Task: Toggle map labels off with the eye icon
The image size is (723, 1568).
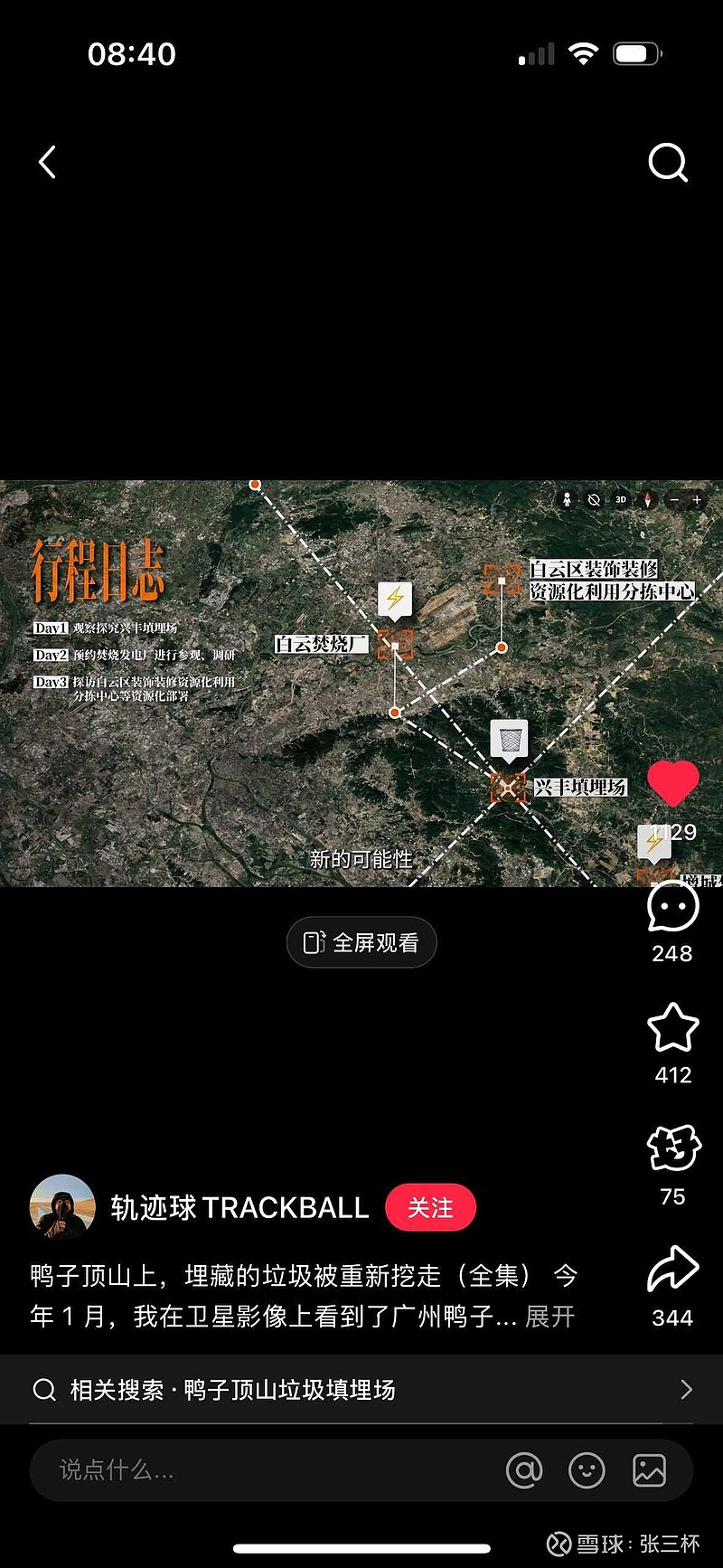Action: (x=594, y=500)
